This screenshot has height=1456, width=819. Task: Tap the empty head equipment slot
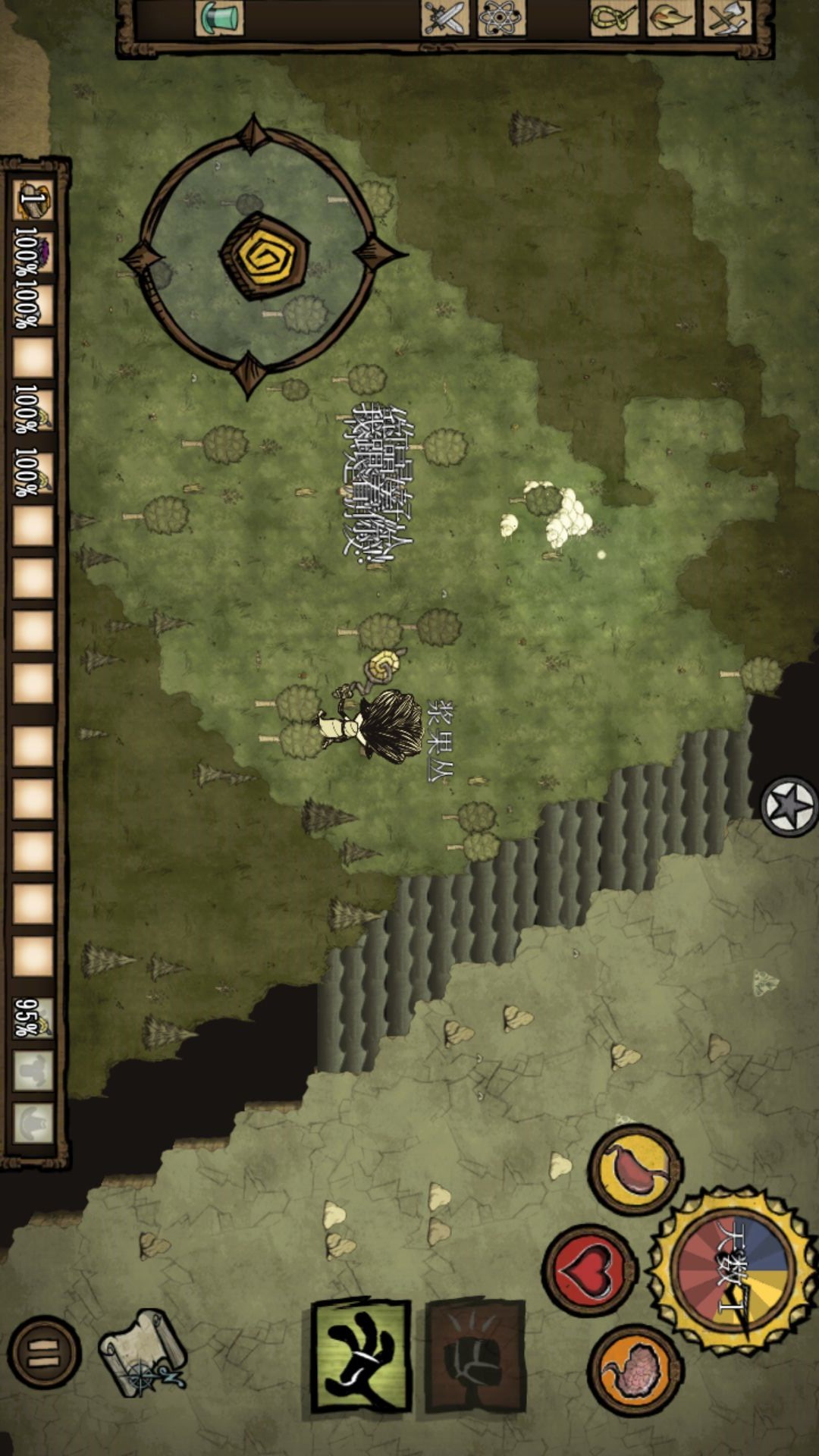tap(33, 1122)
